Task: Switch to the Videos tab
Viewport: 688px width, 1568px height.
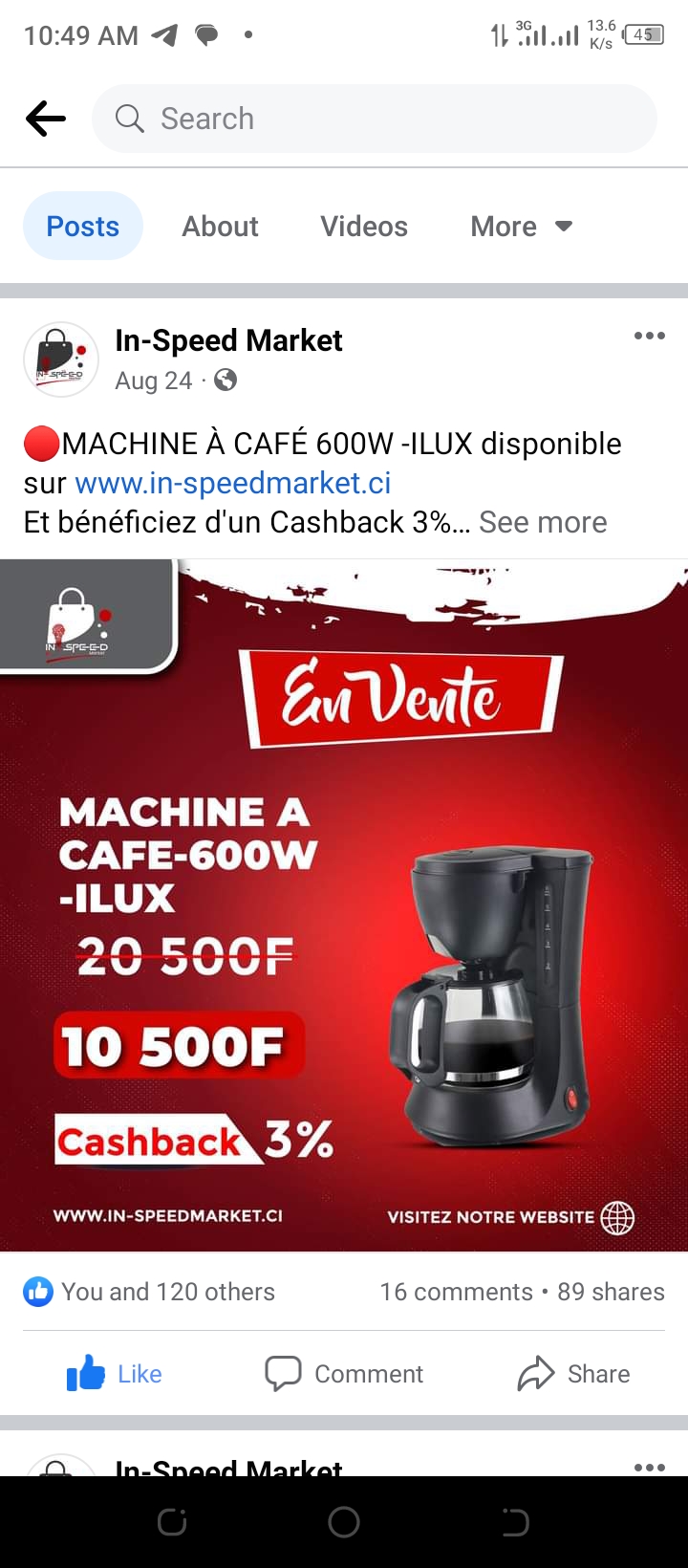Action: click(x=364, y=227)
